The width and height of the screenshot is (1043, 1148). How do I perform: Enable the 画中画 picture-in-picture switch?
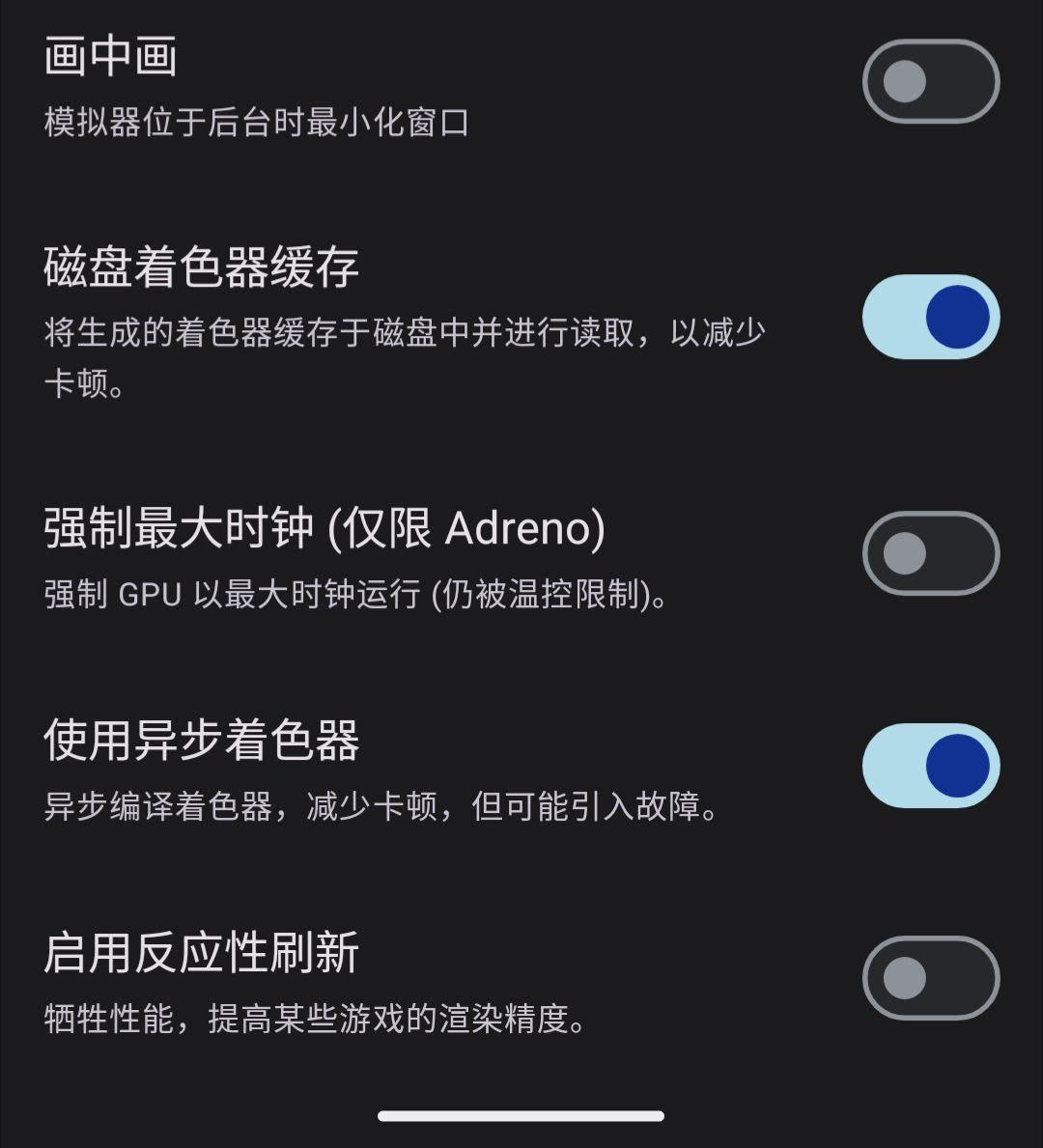tap(930, 81)
